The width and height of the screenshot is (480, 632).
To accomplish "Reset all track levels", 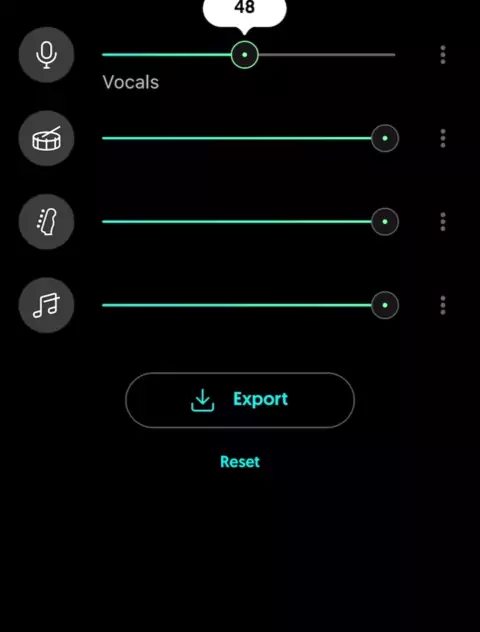I will pos(240,462).
